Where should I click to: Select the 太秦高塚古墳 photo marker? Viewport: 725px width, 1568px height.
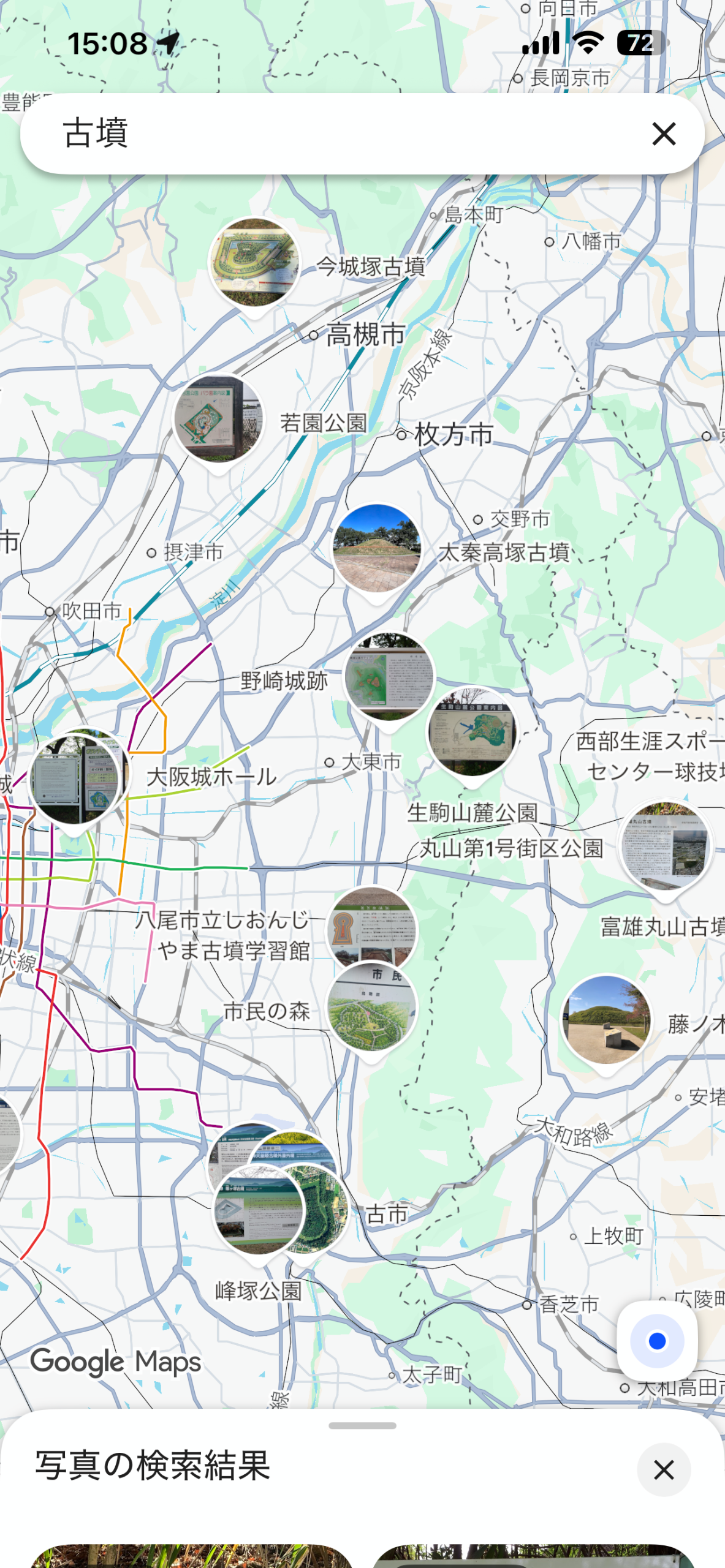(x=377, y=549)
